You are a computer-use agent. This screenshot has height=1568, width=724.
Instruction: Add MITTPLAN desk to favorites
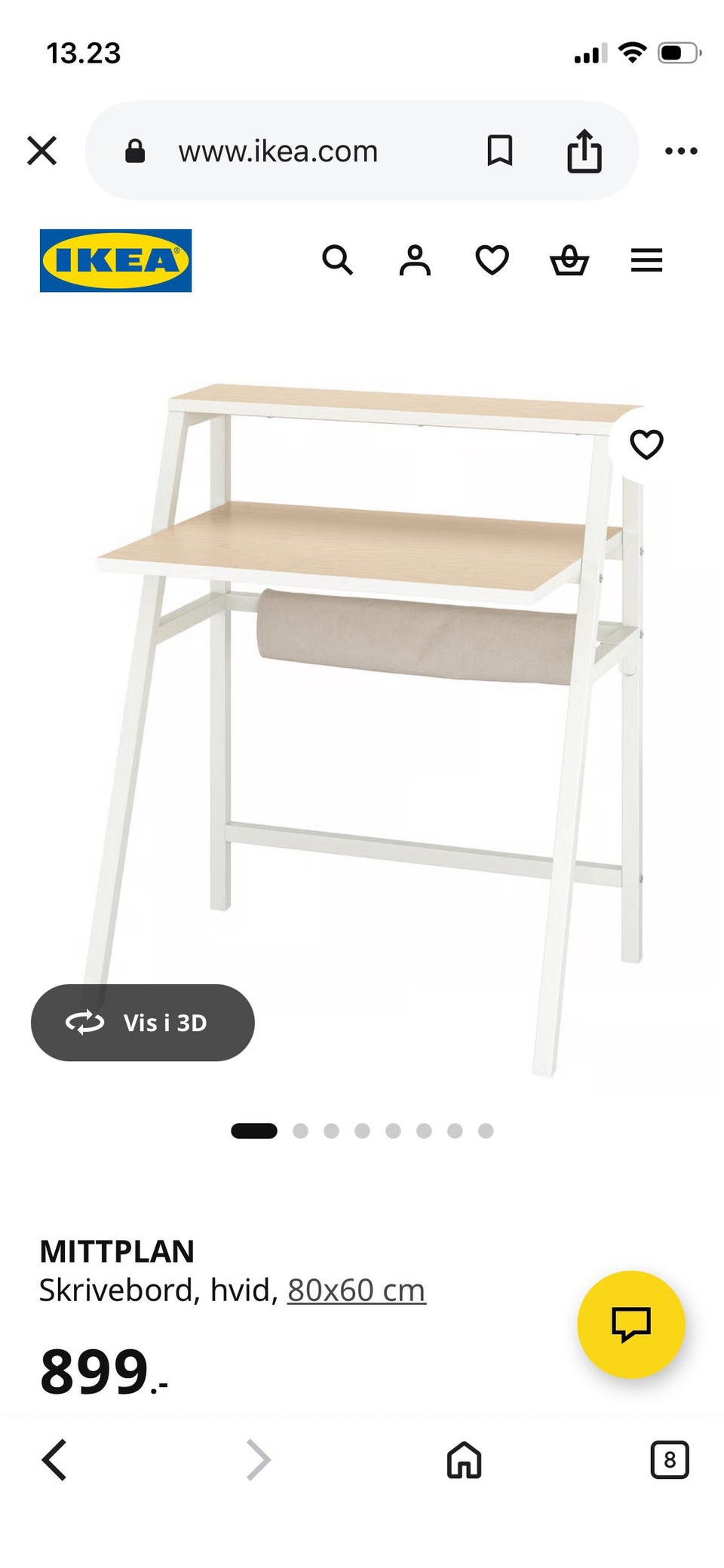click(x=646, y=444)
